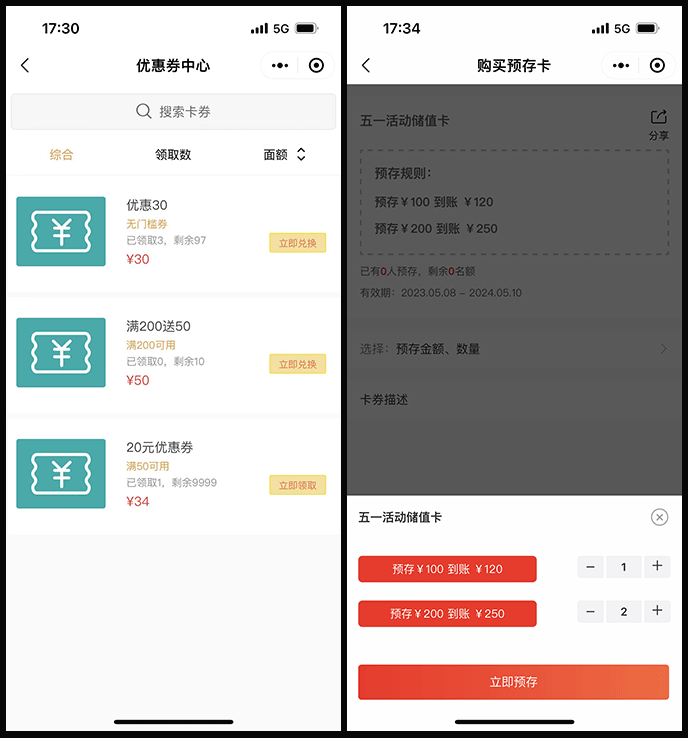Confirm with the 立即预存 button
The width and height of the screenshot is (688, 738).
513,682
